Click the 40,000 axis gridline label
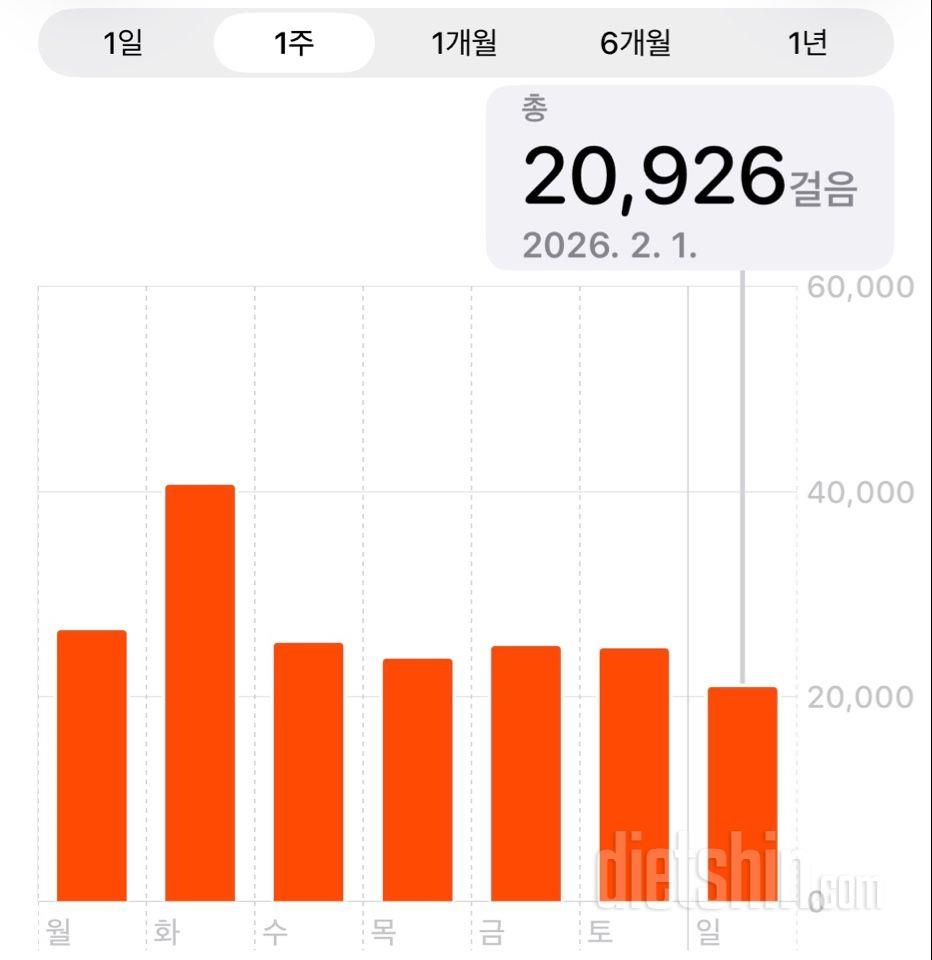The width and height of the screenshot is (932, 960). tap(864, 490)
